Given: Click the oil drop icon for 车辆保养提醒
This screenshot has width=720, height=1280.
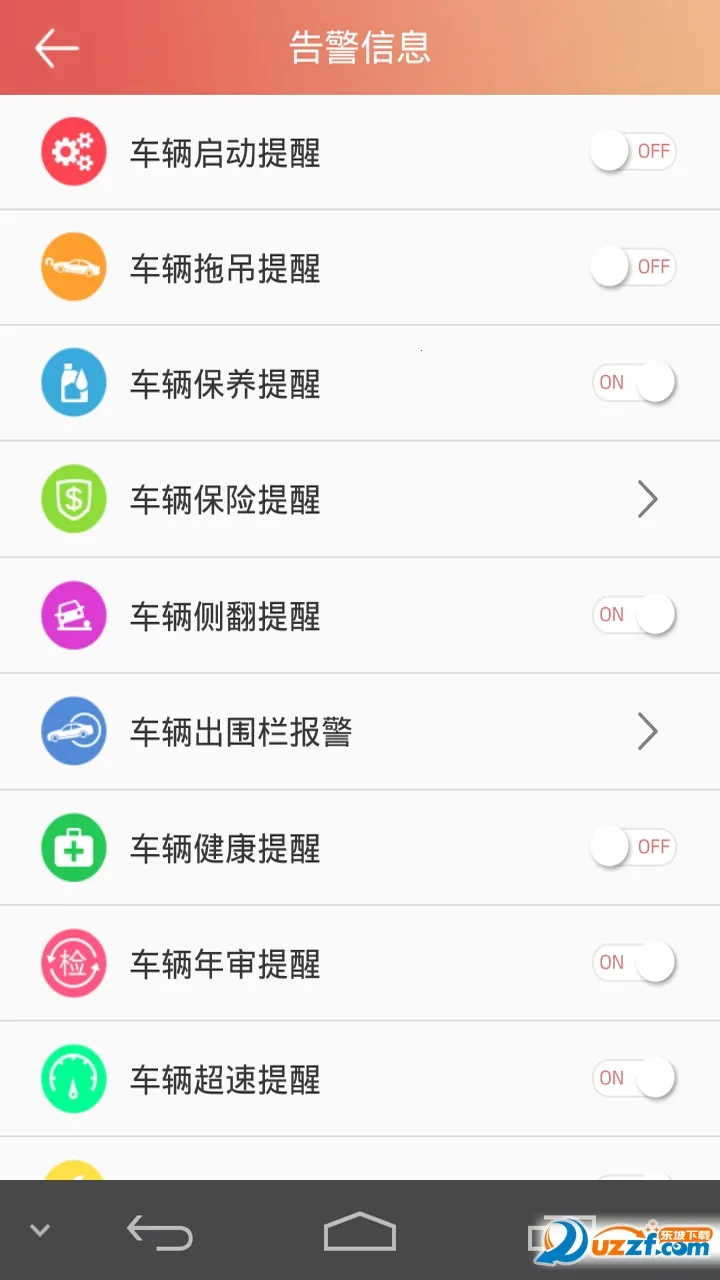Looking at the screenshot, I should tap(73, 383).
